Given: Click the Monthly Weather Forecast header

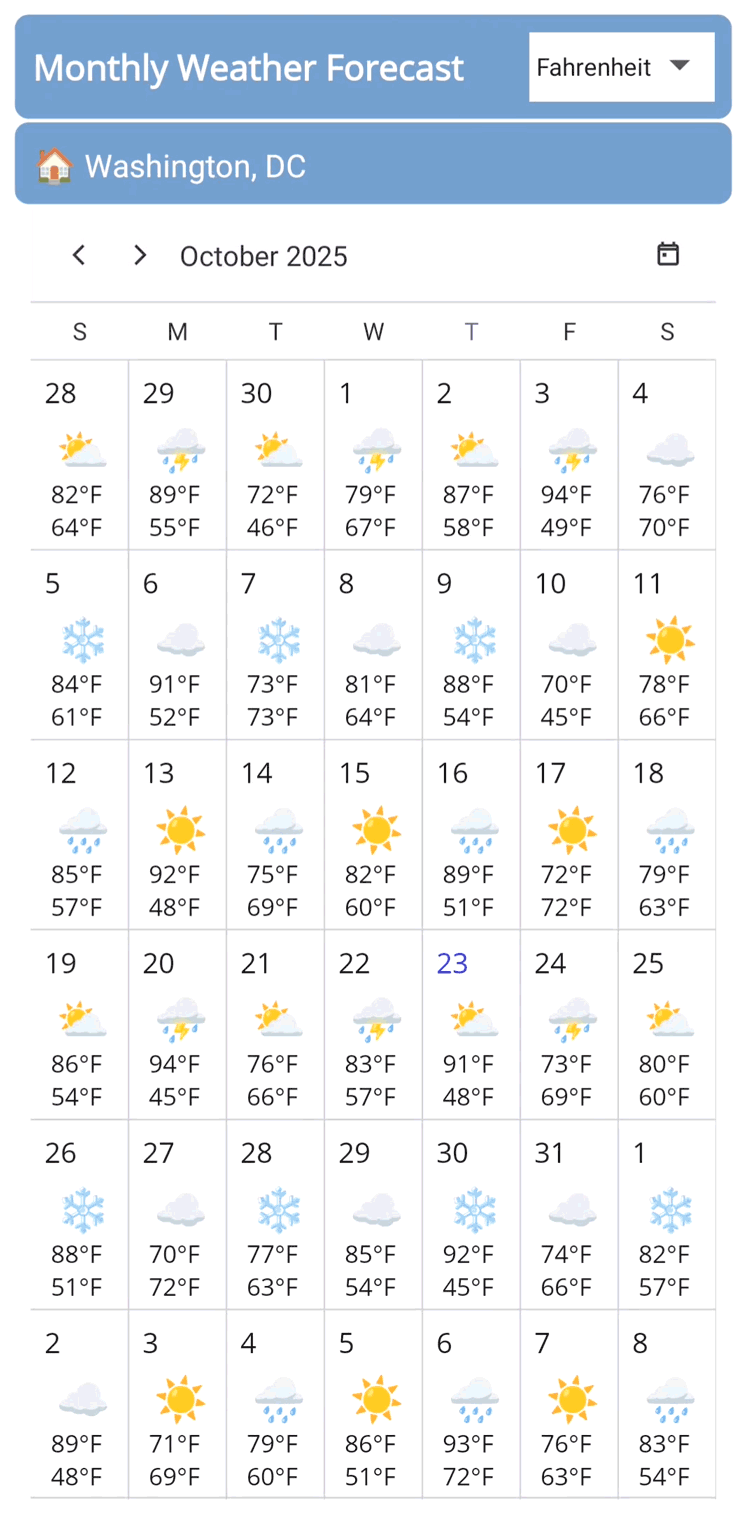Looking at the screenshot, I should click(248, 67).
